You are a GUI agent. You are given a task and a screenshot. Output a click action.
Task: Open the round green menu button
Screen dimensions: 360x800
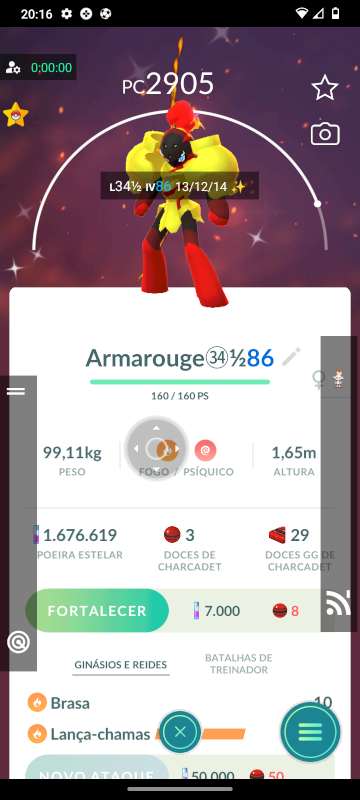pos(310,732)
